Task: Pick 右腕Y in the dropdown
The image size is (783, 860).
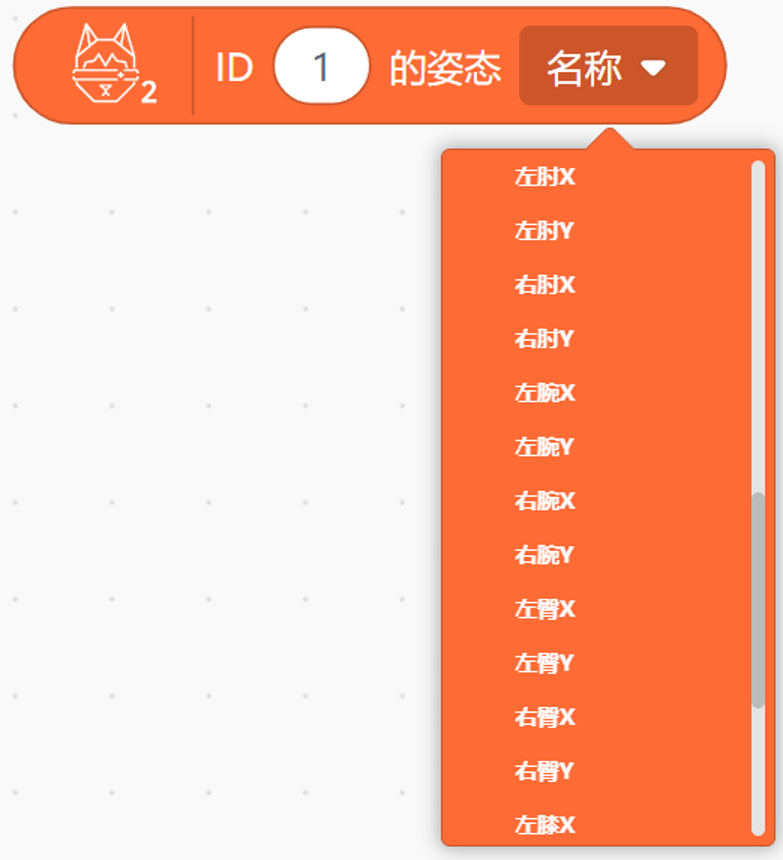Action: tap(545, 556)
